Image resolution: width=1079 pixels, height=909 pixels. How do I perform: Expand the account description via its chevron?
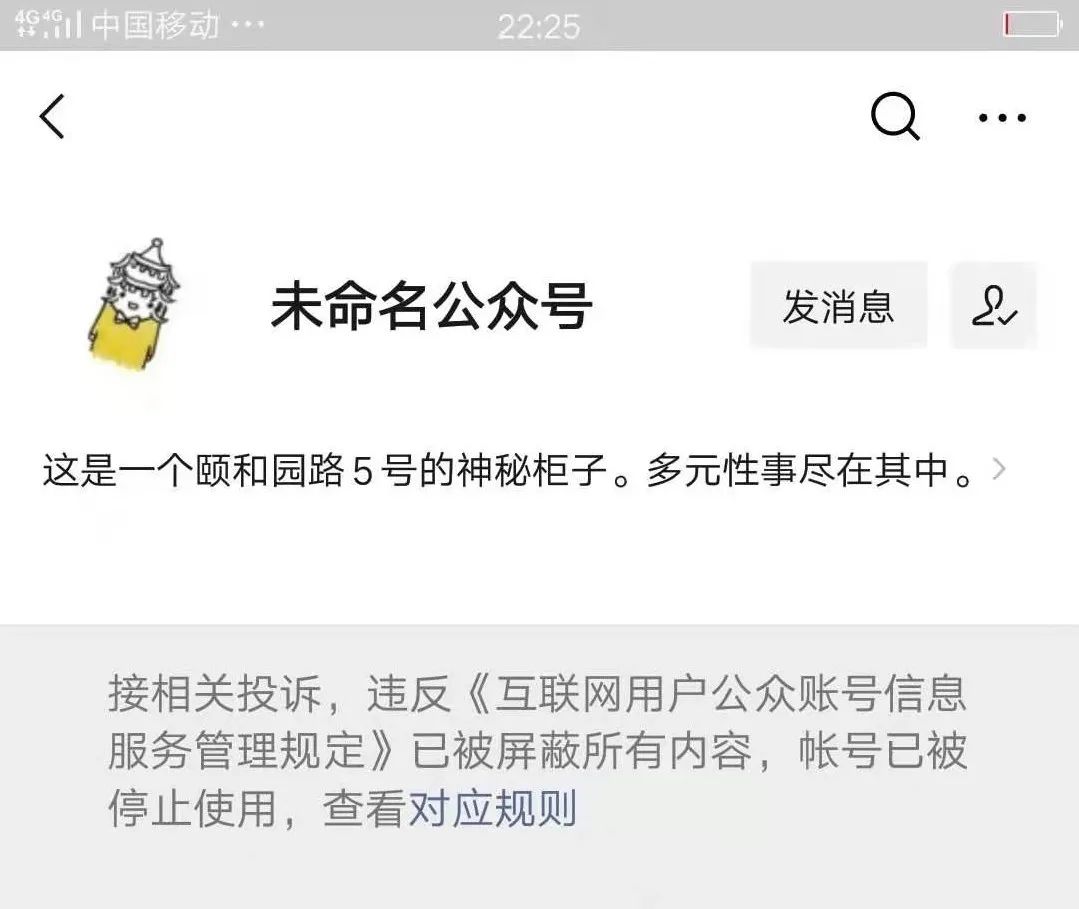(x=998, y=469)
